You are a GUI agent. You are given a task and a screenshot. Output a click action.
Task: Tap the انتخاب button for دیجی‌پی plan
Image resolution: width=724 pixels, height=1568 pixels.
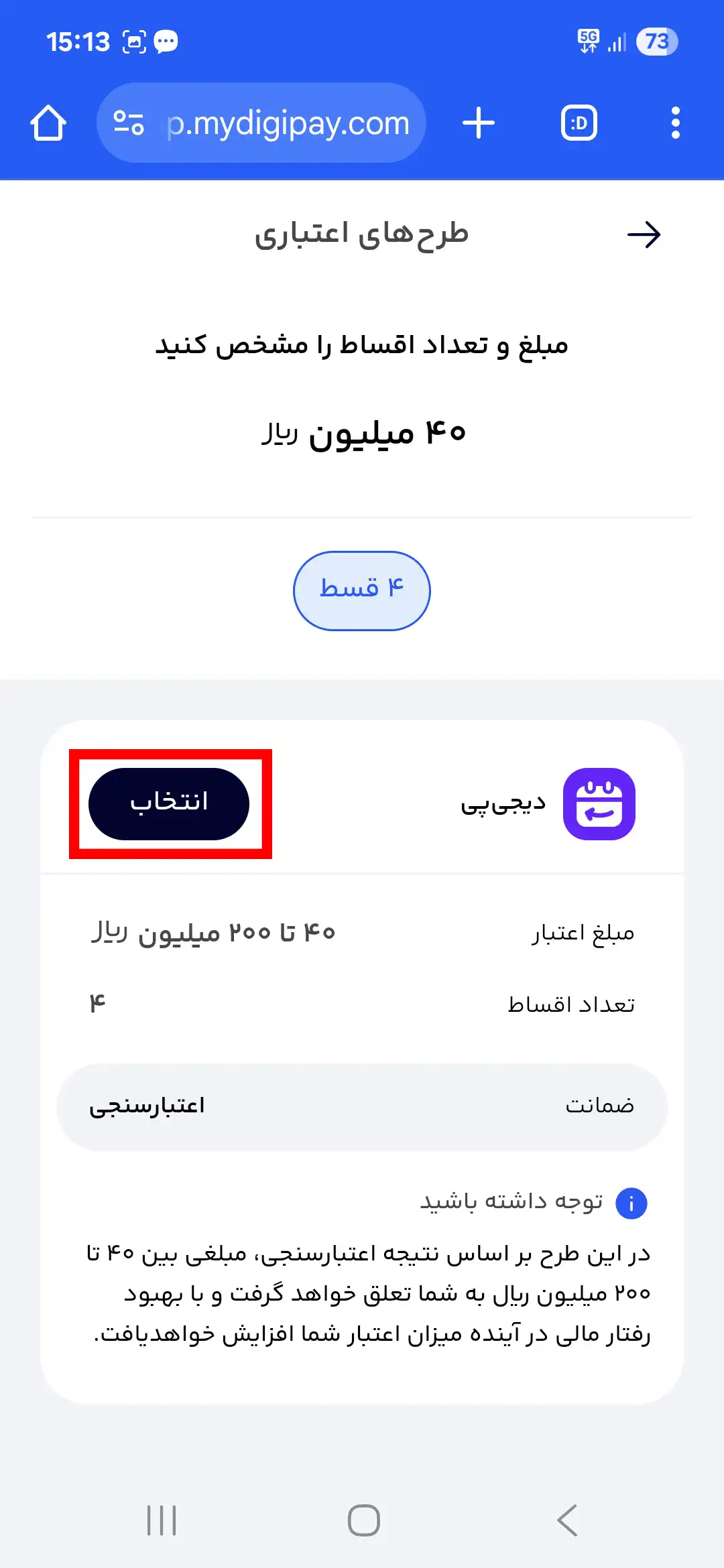click(169, 803)
